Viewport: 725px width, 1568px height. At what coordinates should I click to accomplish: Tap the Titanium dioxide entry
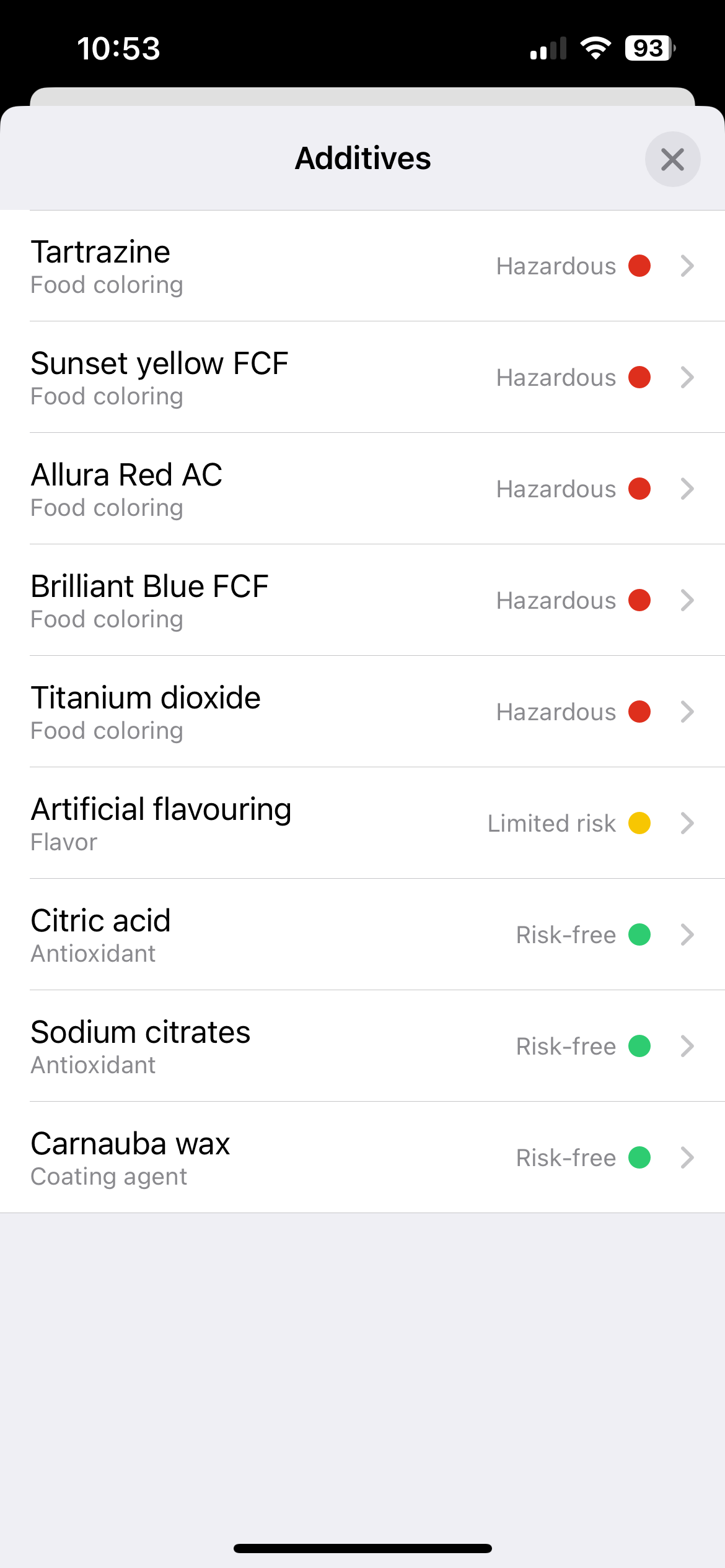pyautogui.click(x=362, y=712)
